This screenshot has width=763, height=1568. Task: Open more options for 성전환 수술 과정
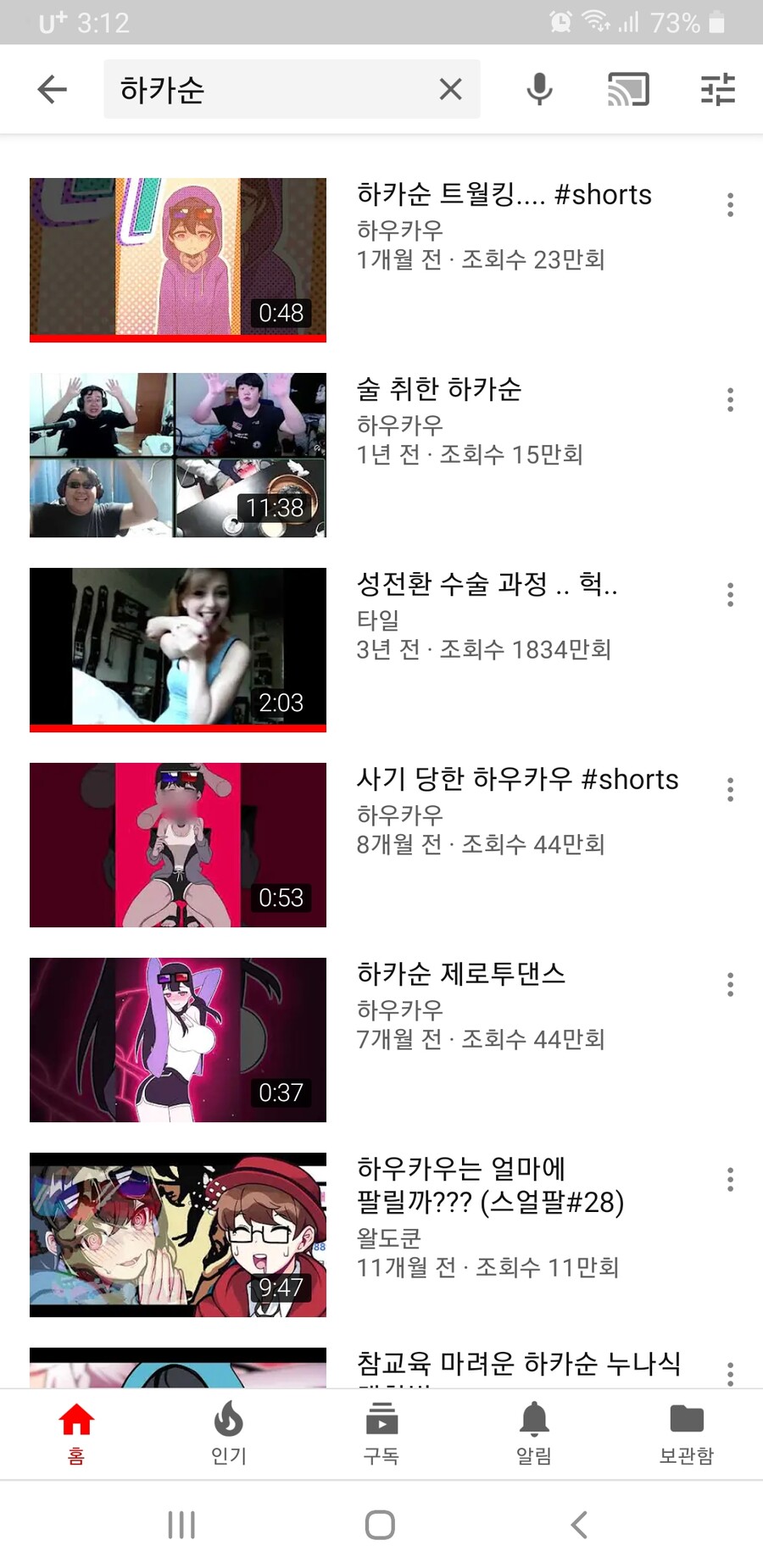point(730,595)
